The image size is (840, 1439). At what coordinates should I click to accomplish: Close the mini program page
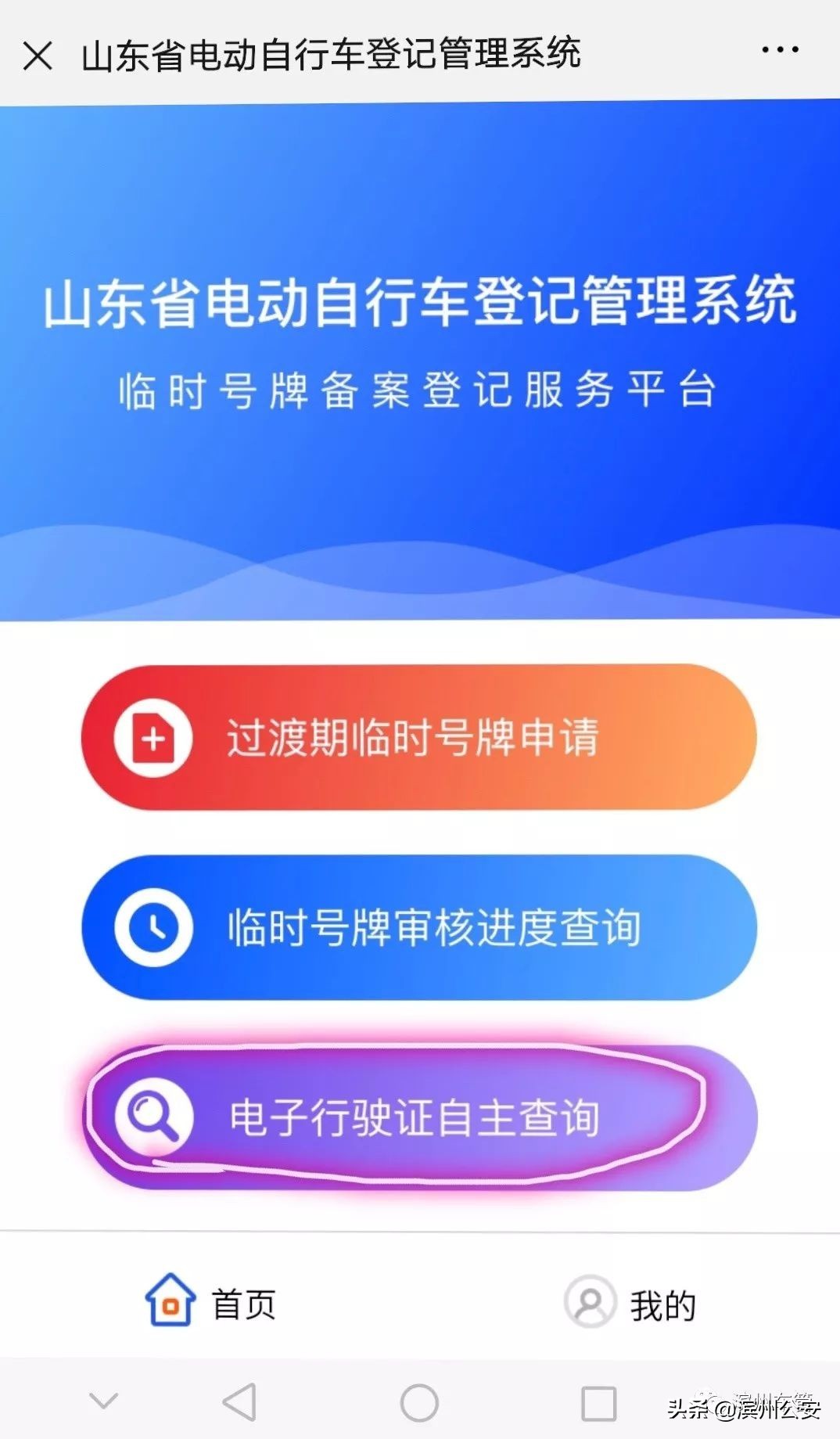(x=38, y=56)
